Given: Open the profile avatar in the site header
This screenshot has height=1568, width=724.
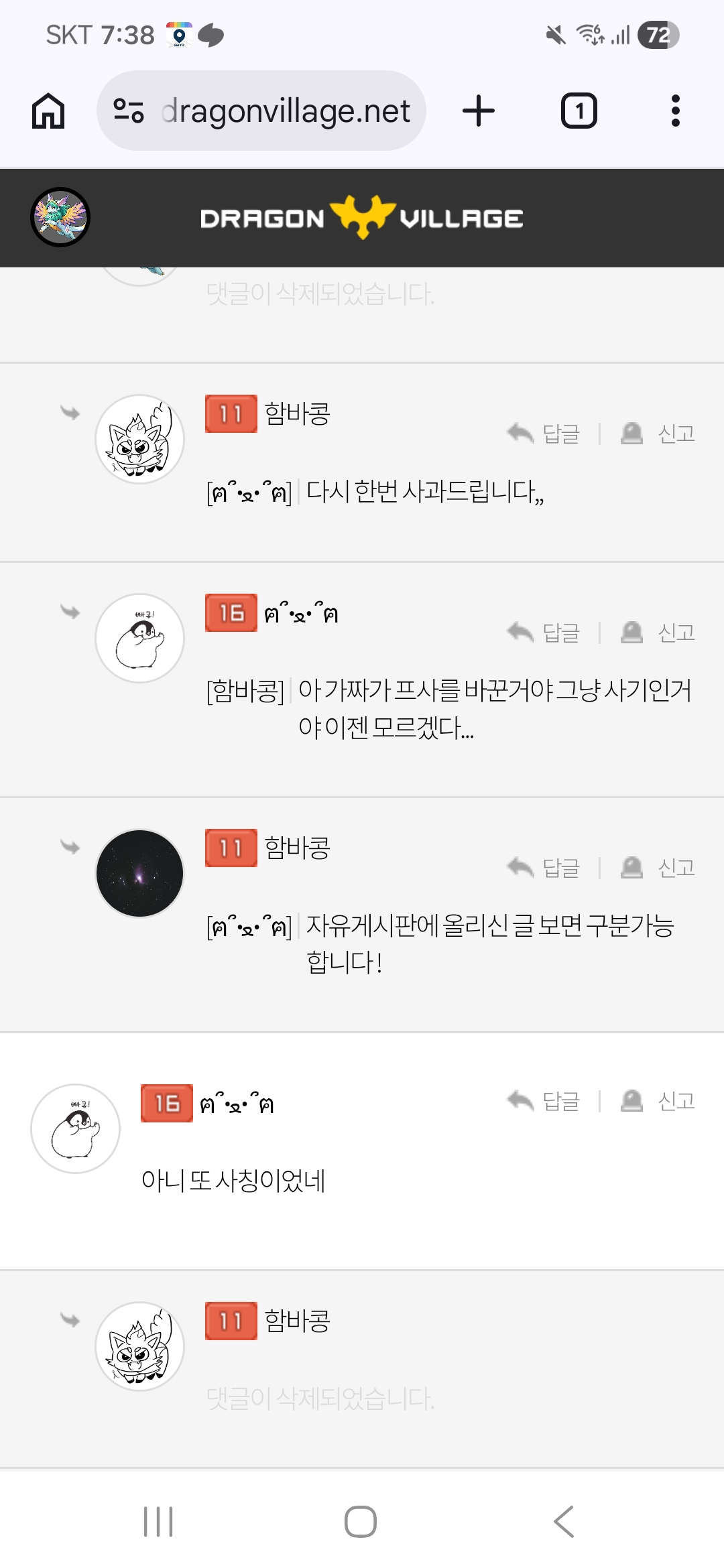Looking at the screenshot, I should (60, 217).
